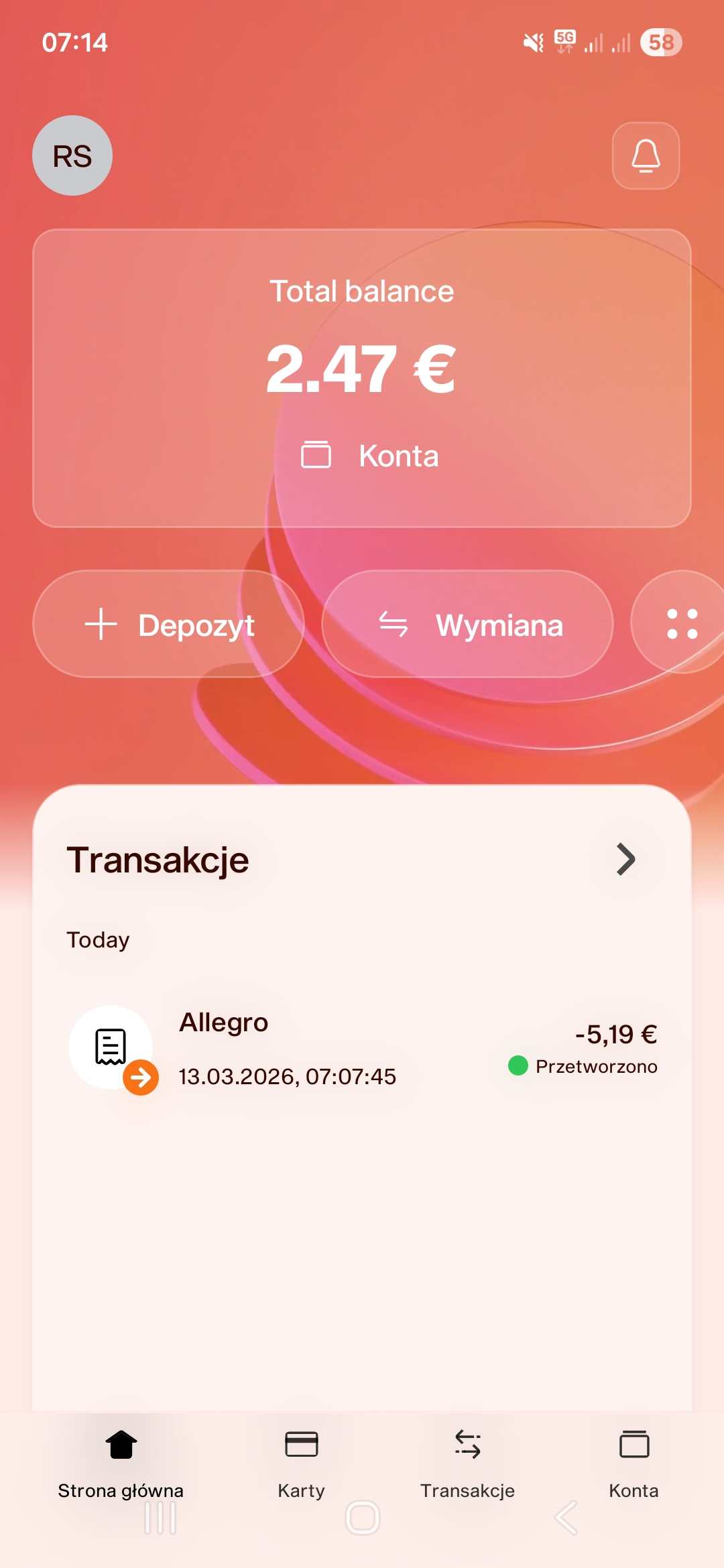Screen dimensions: 724x1568
Task: Open the RS profile avatar
Action: point(72,155)
